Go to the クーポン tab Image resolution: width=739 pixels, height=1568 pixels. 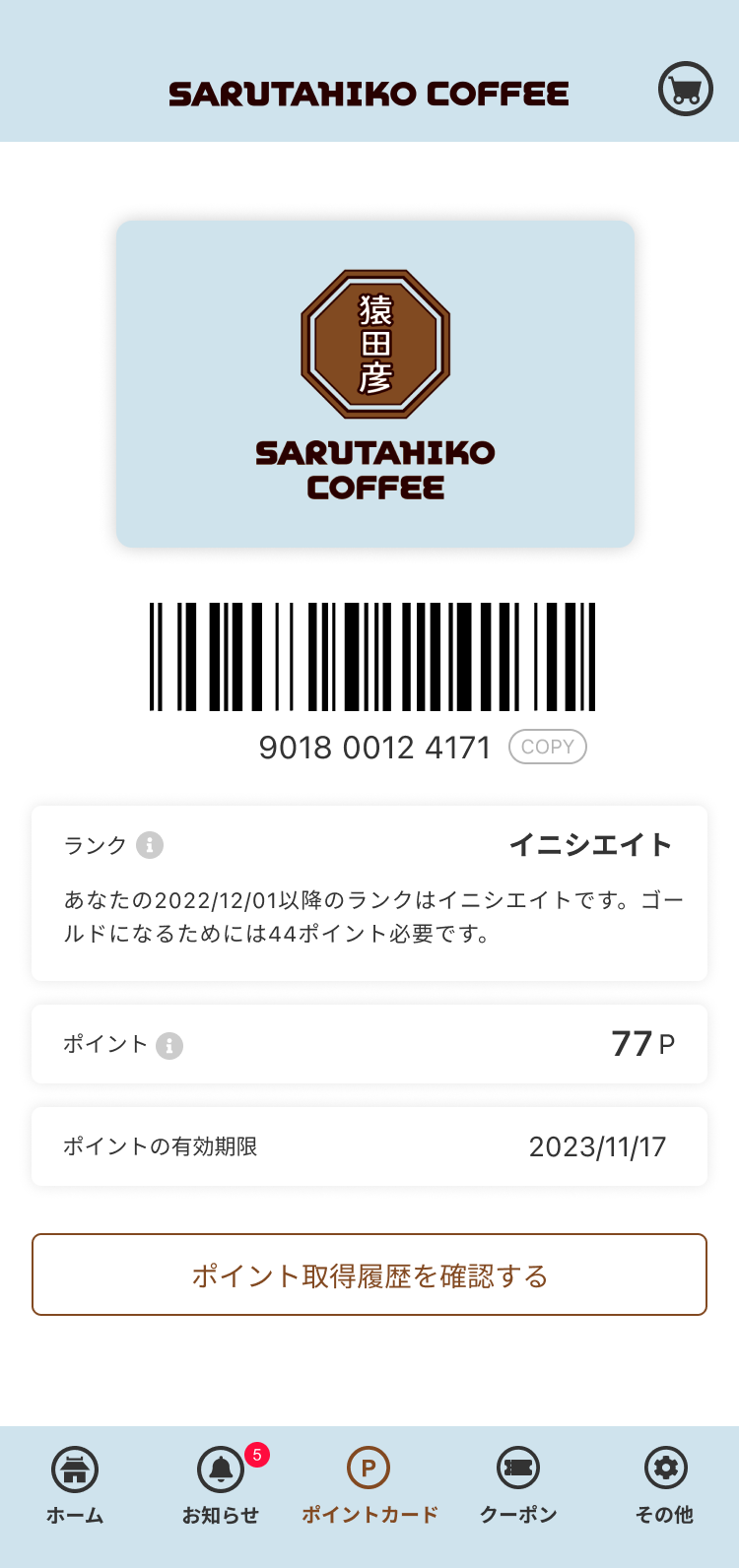coord(518,1487)
